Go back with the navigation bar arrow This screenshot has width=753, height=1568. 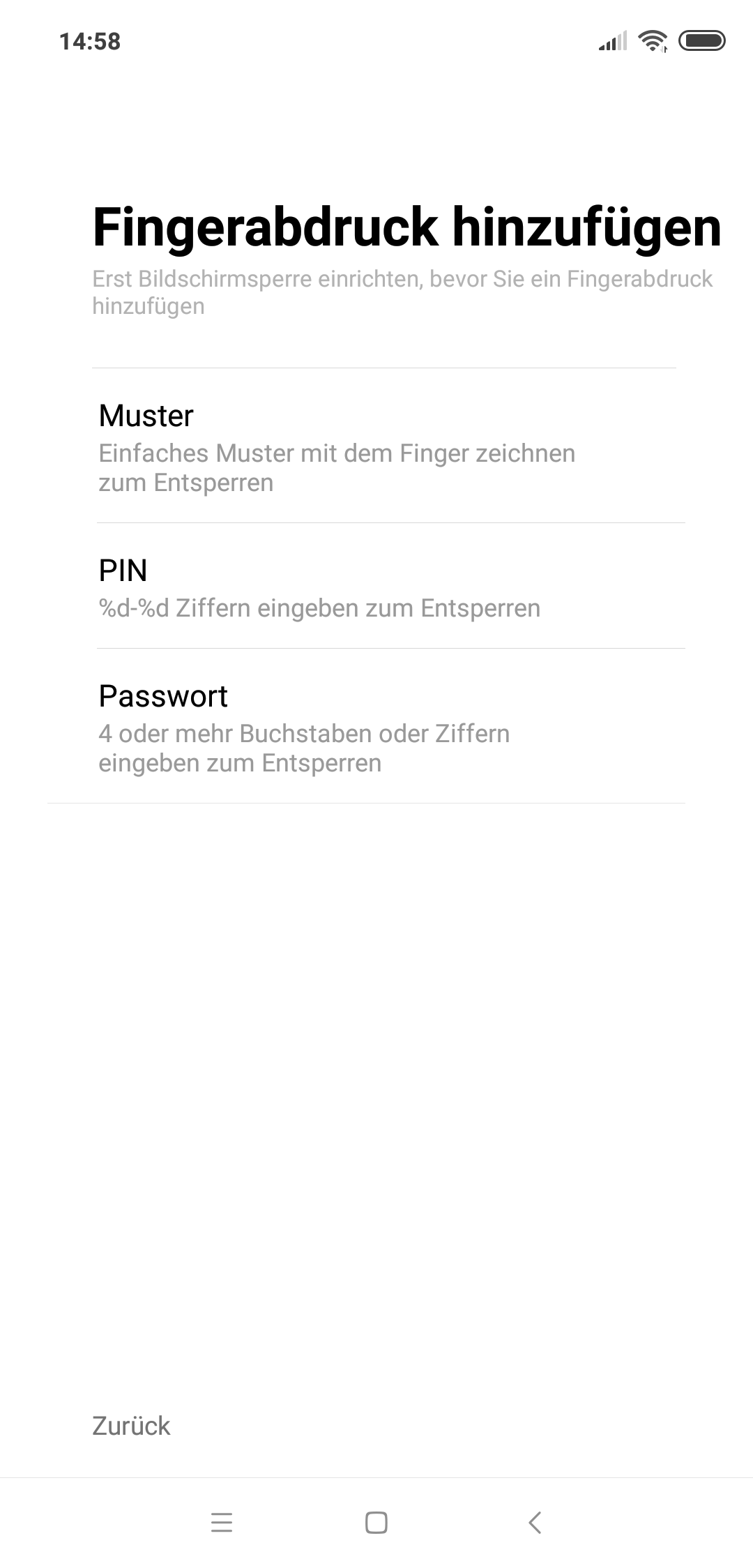coord(535,1522)
